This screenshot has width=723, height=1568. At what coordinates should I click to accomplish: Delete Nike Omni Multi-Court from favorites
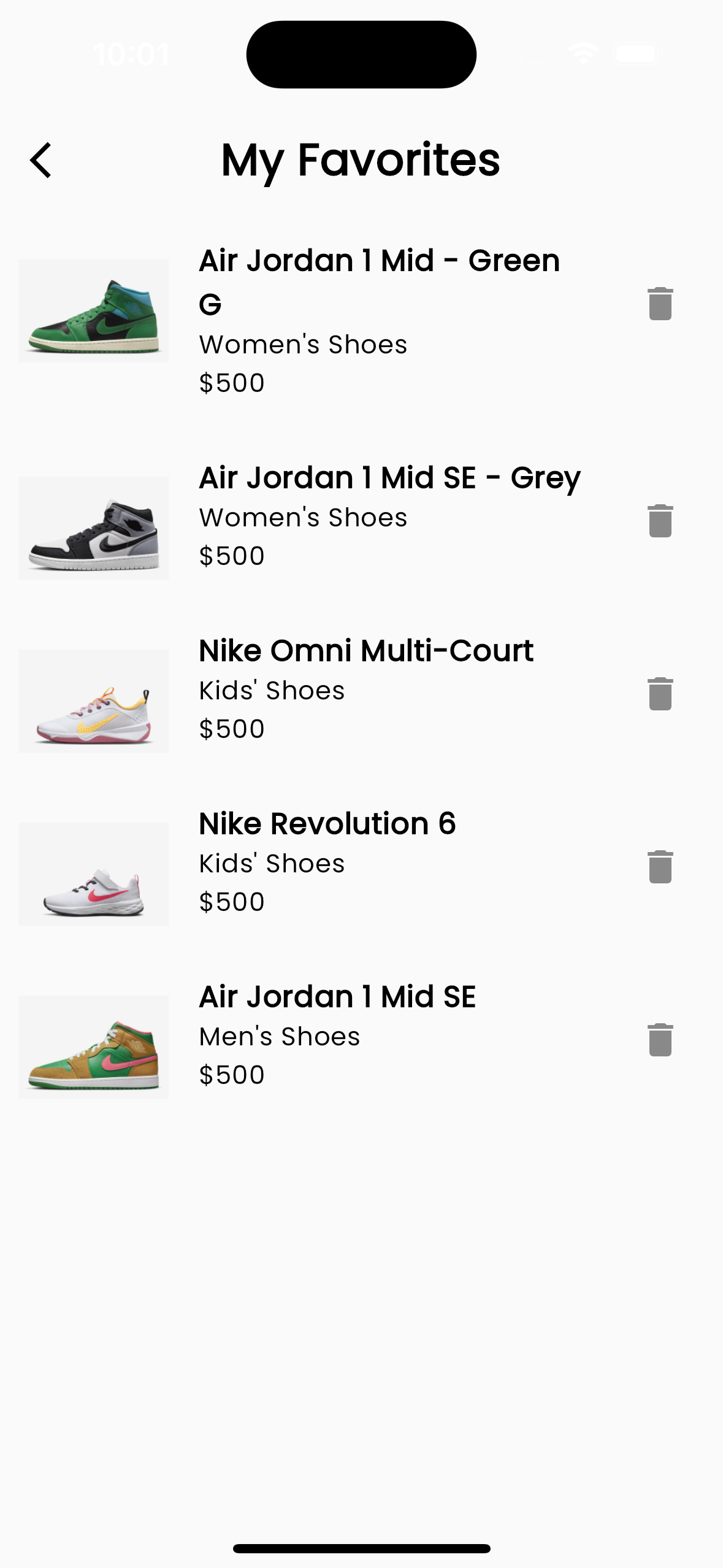click(x=660, y=694)
